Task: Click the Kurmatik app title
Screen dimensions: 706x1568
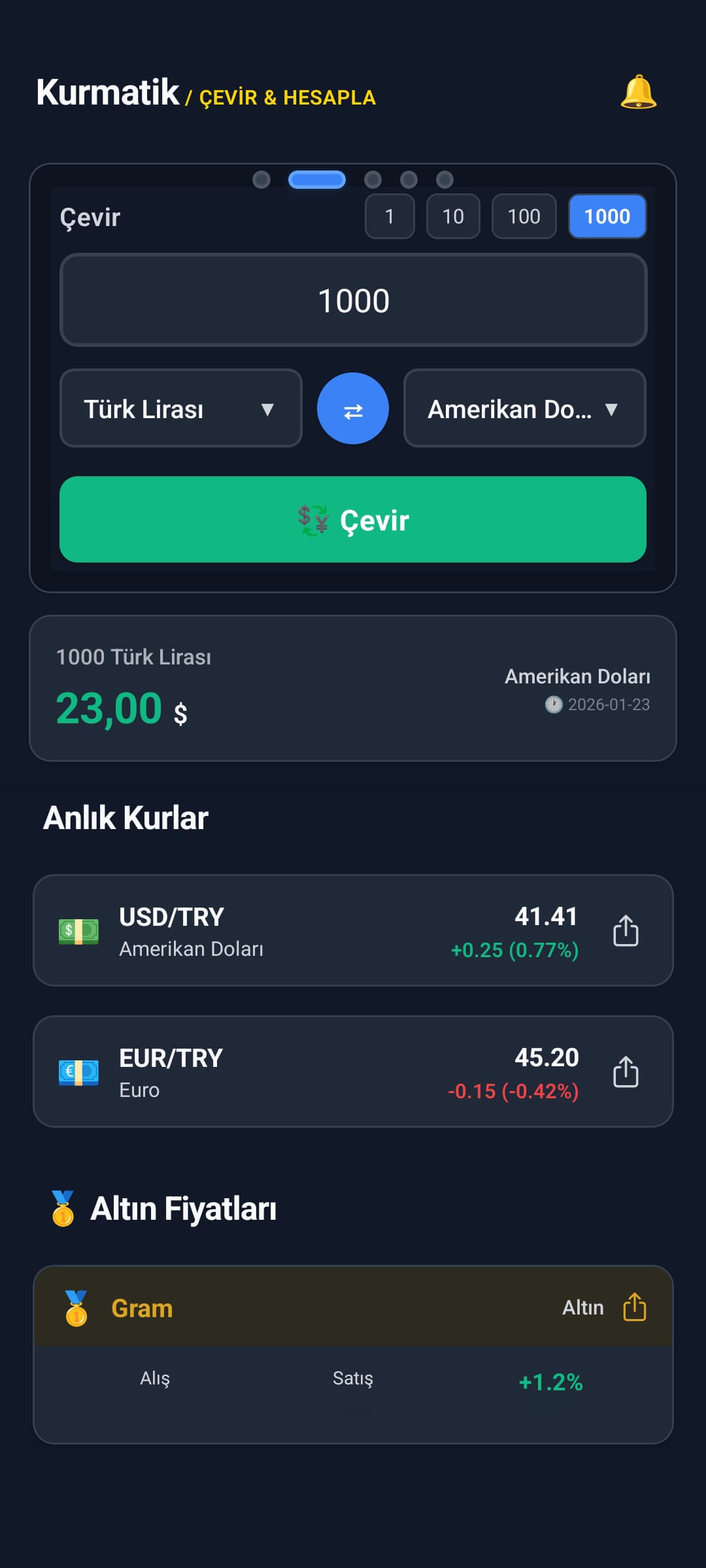Action: (x=108, y=93)
